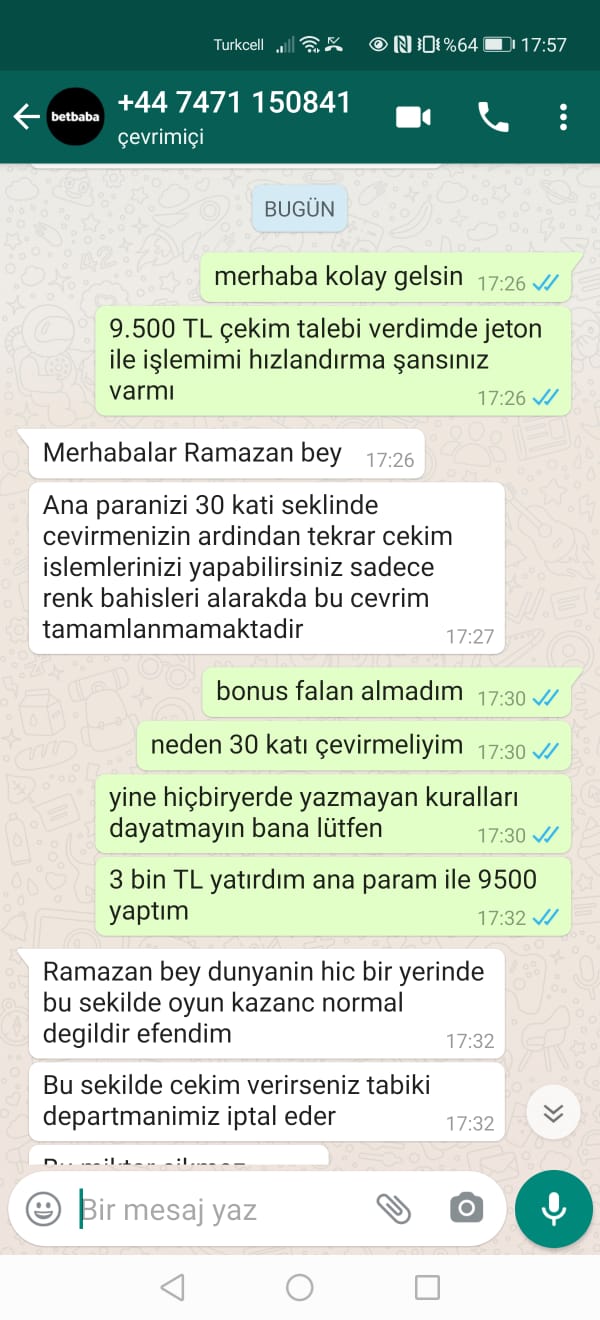Jump to the latest messages
This screenshot has width=600, height=1320.
point(553,1112)
